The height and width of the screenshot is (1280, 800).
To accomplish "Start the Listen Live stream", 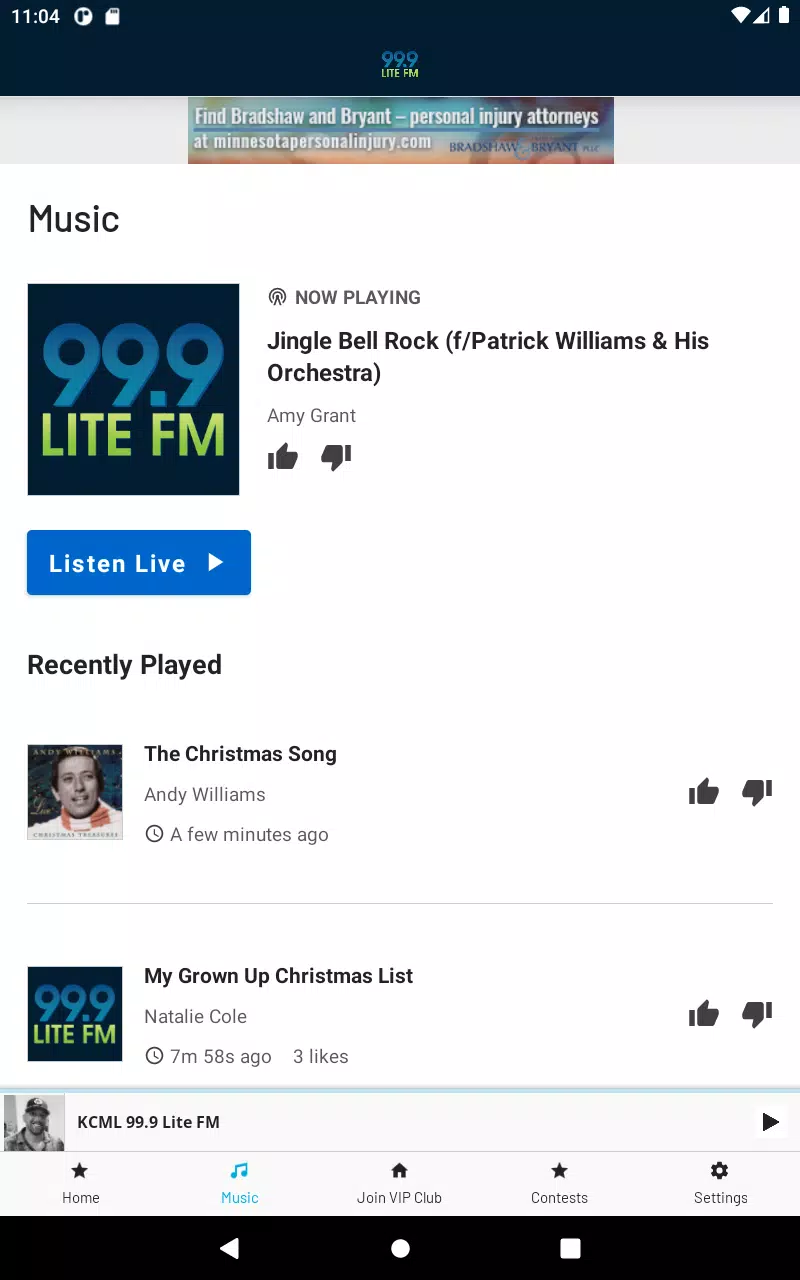I will 139,563.
